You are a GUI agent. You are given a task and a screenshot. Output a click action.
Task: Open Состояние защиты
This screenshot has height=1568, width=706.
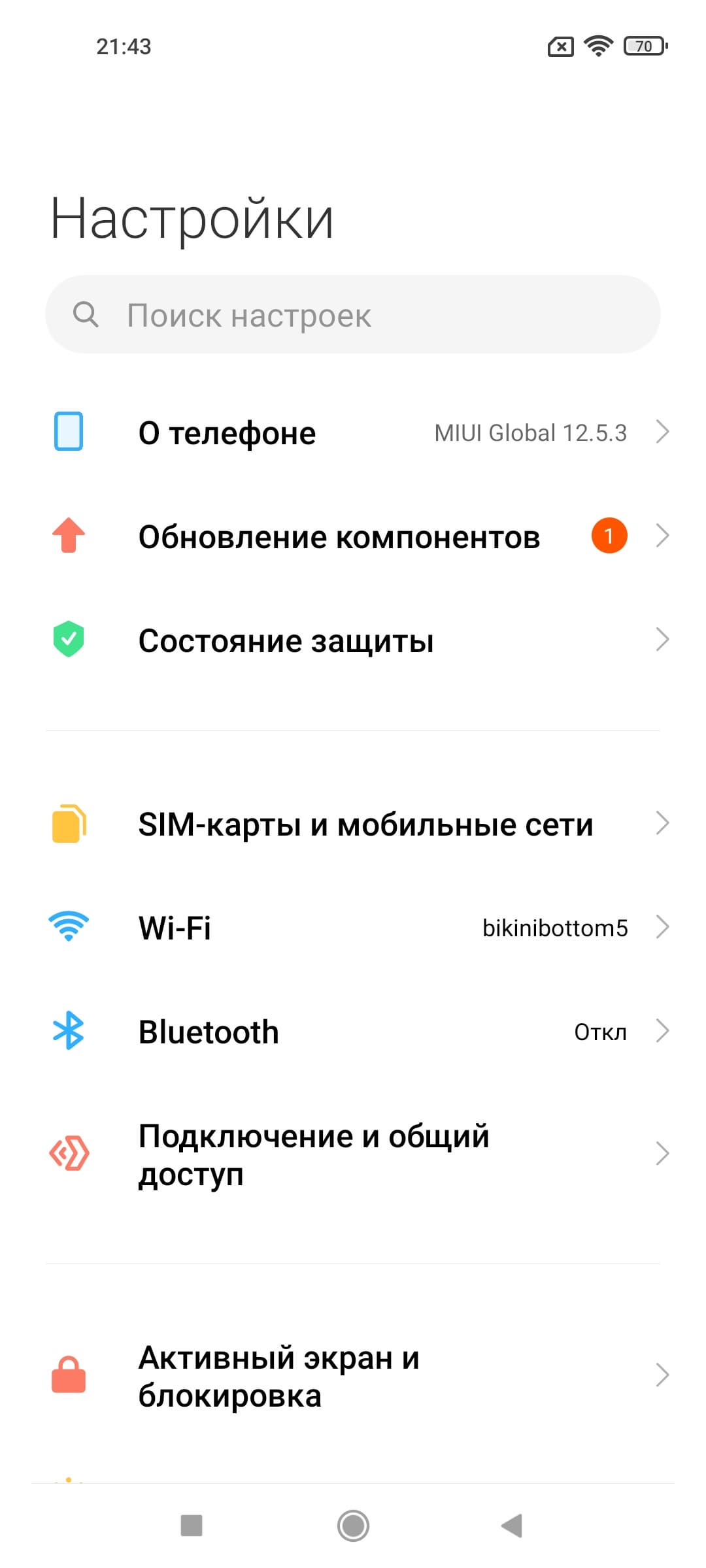click(x=353, y=640)
